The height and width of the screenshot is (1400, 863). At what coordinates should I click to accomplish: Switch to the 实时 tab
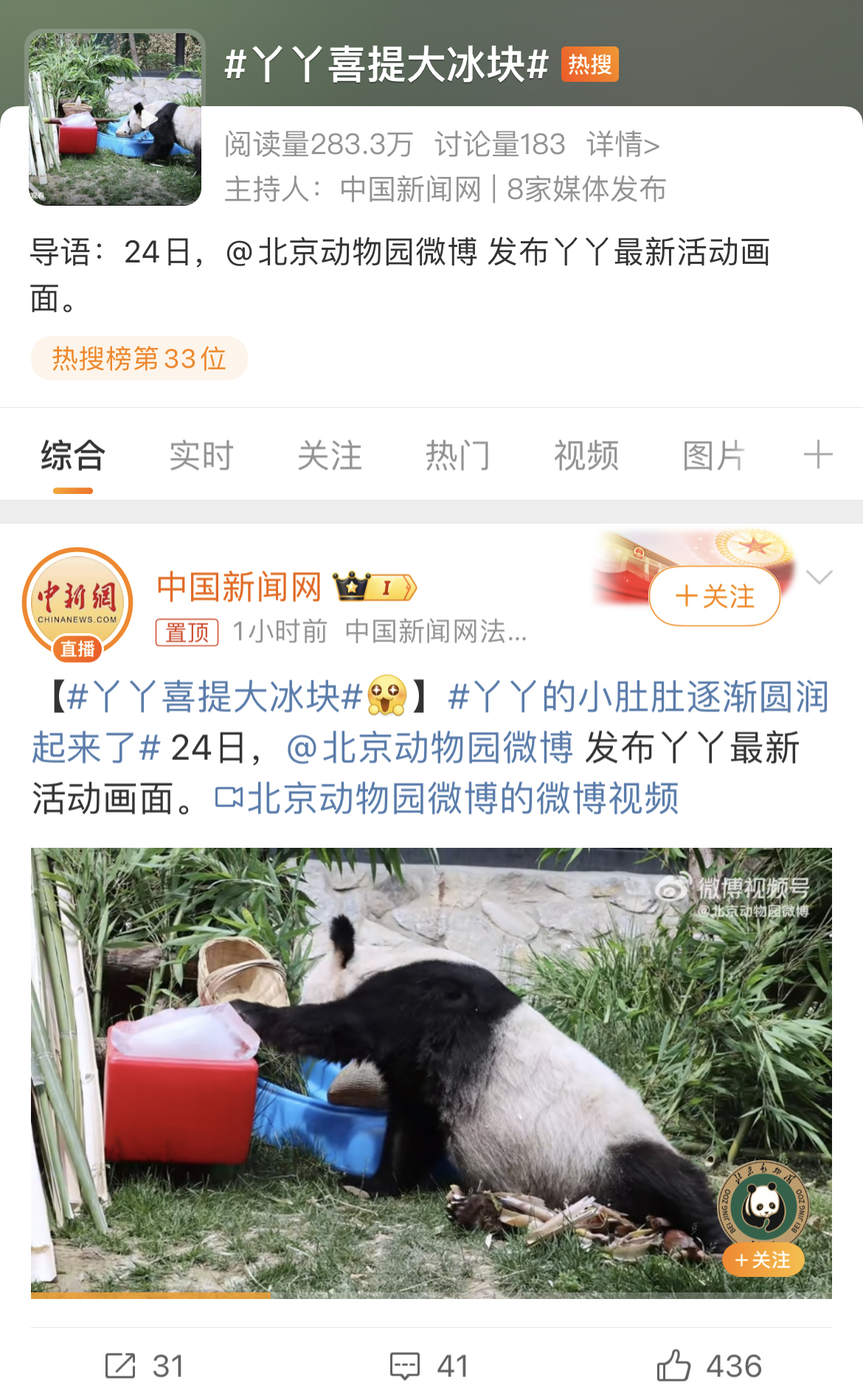[201, 456]
